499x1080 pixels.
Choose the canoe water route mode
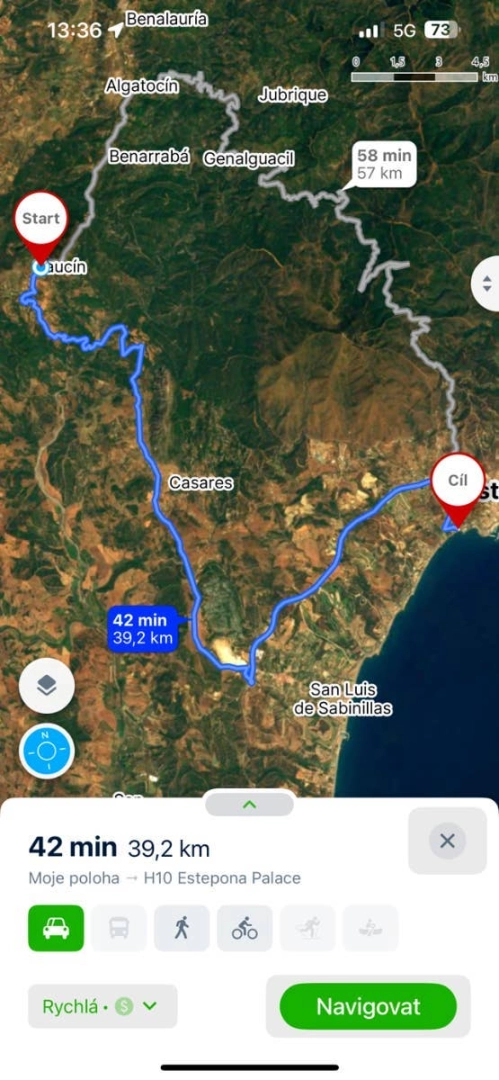point(371,928)
